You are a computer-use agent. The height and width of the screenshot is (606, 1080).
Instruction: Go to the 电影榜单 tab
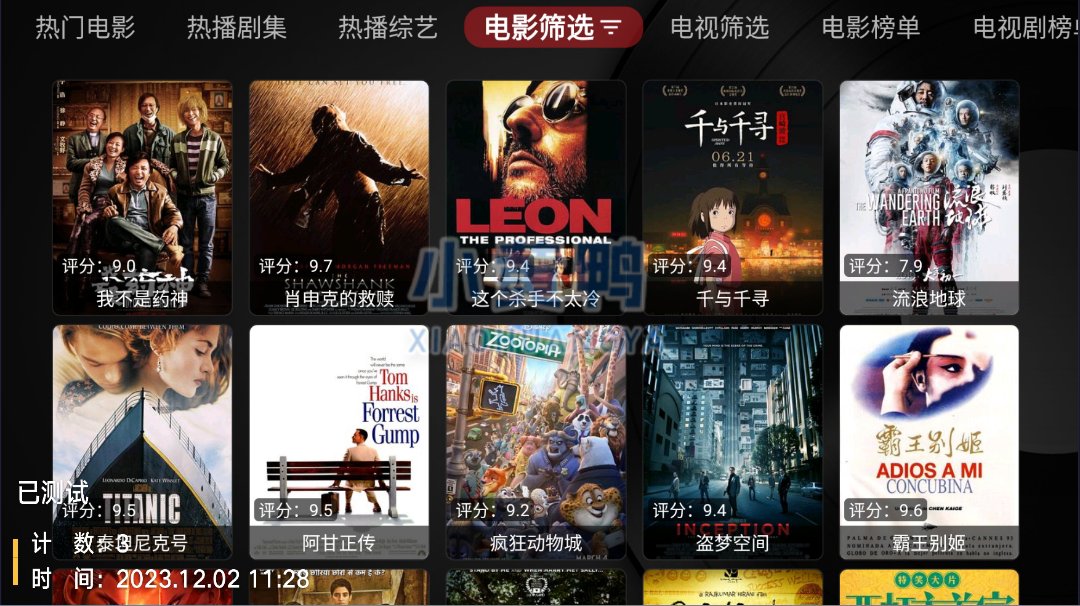point(871,28)
